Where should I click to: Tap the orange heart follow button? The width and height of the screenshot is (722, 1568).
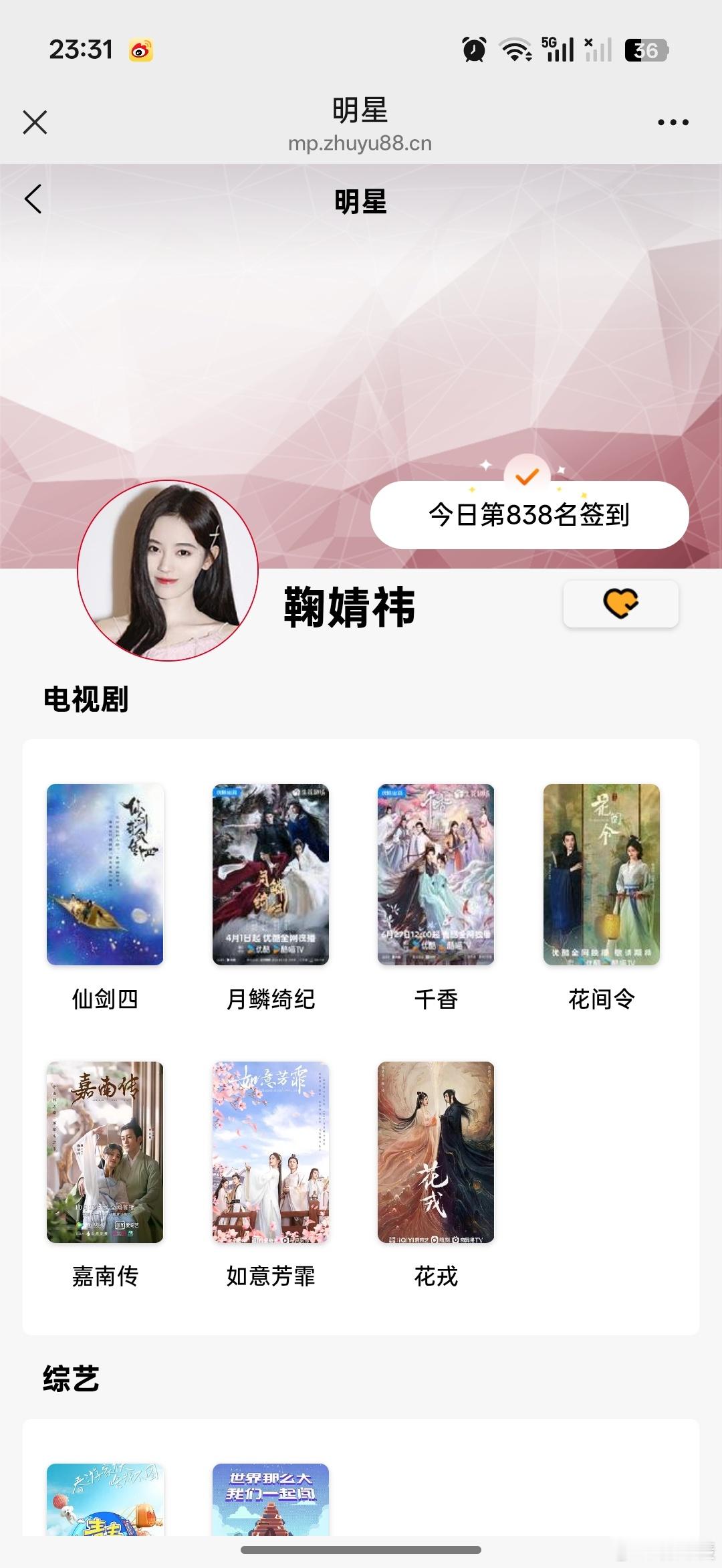(x=621, y=603)
